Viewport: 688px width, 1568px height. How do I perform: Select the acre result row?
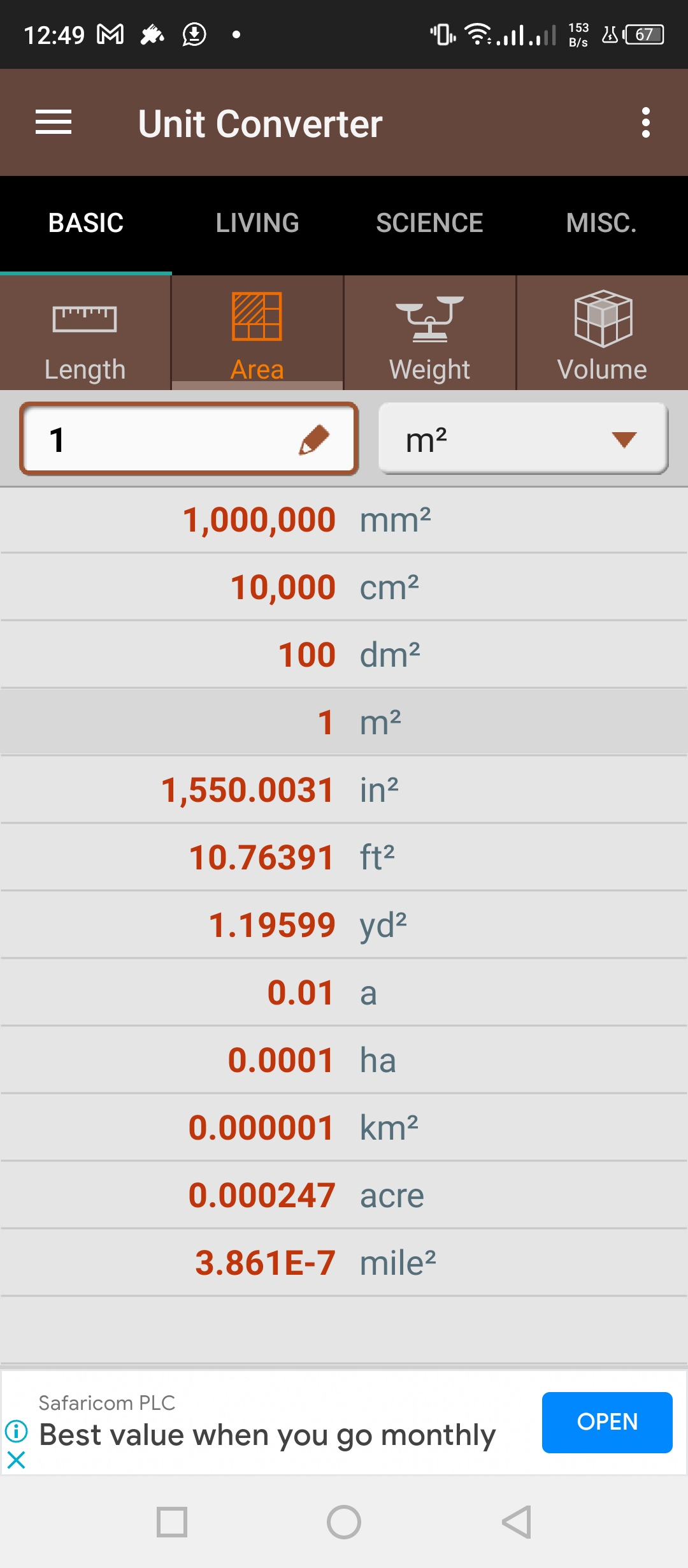344,1195
